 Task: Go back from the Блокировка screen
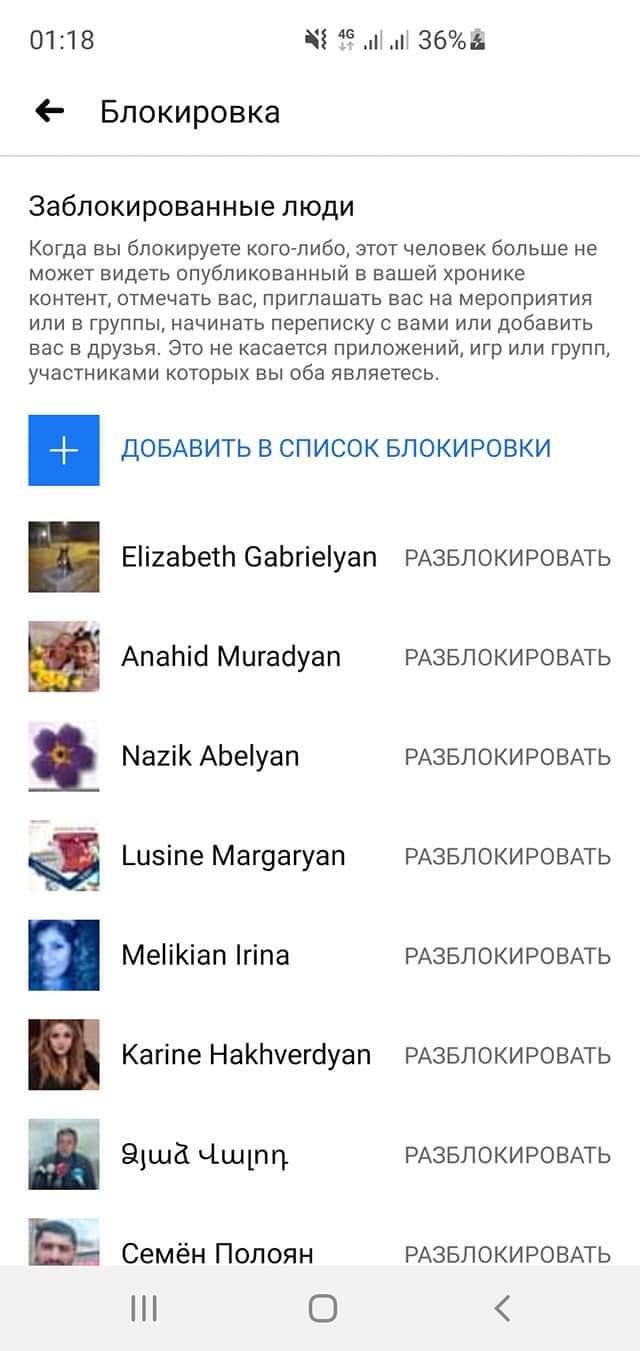coord(49,111)
